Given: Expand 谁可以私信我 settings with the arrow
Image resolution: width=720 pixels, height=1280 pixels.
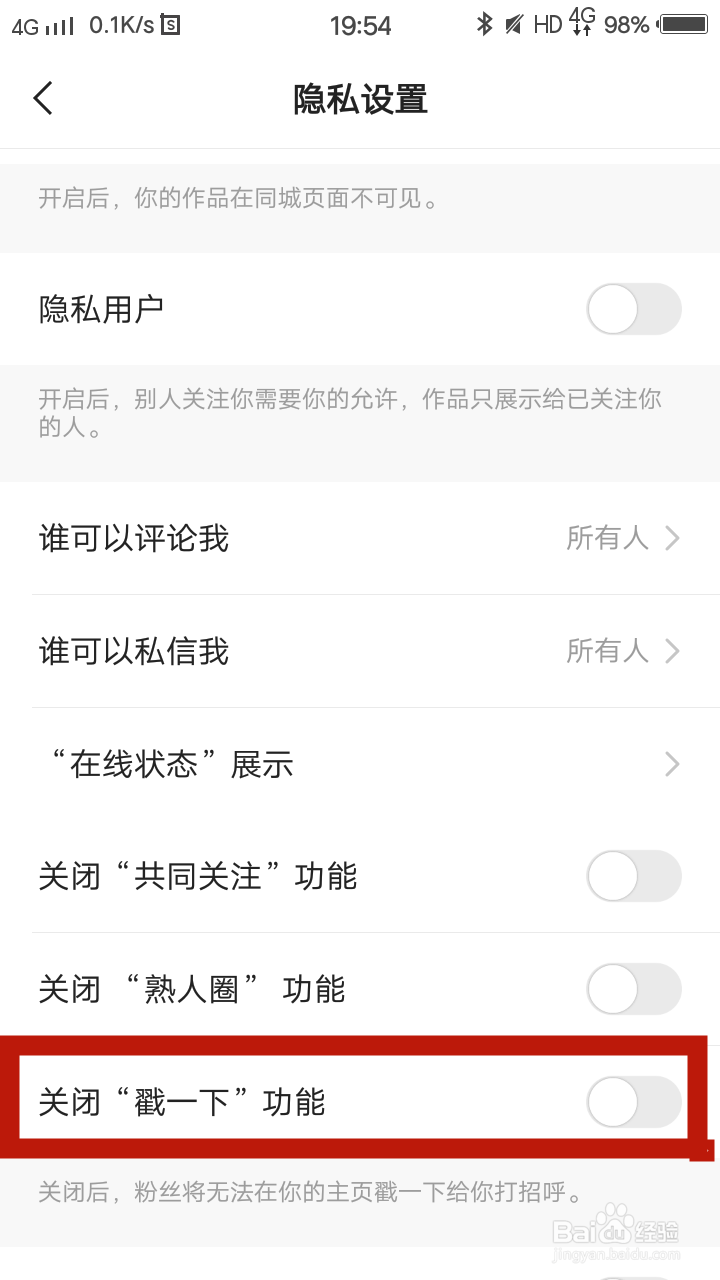Looking at the screenshot, I should pos(672,651).
